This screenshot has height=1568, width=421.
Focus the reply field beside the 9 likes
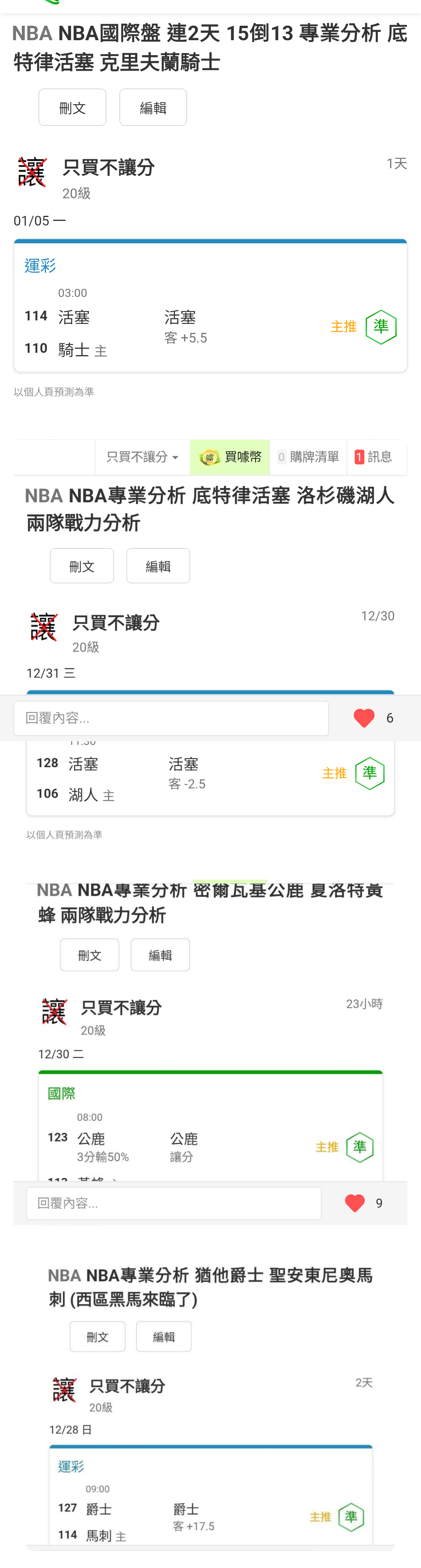click(173, 1204)
